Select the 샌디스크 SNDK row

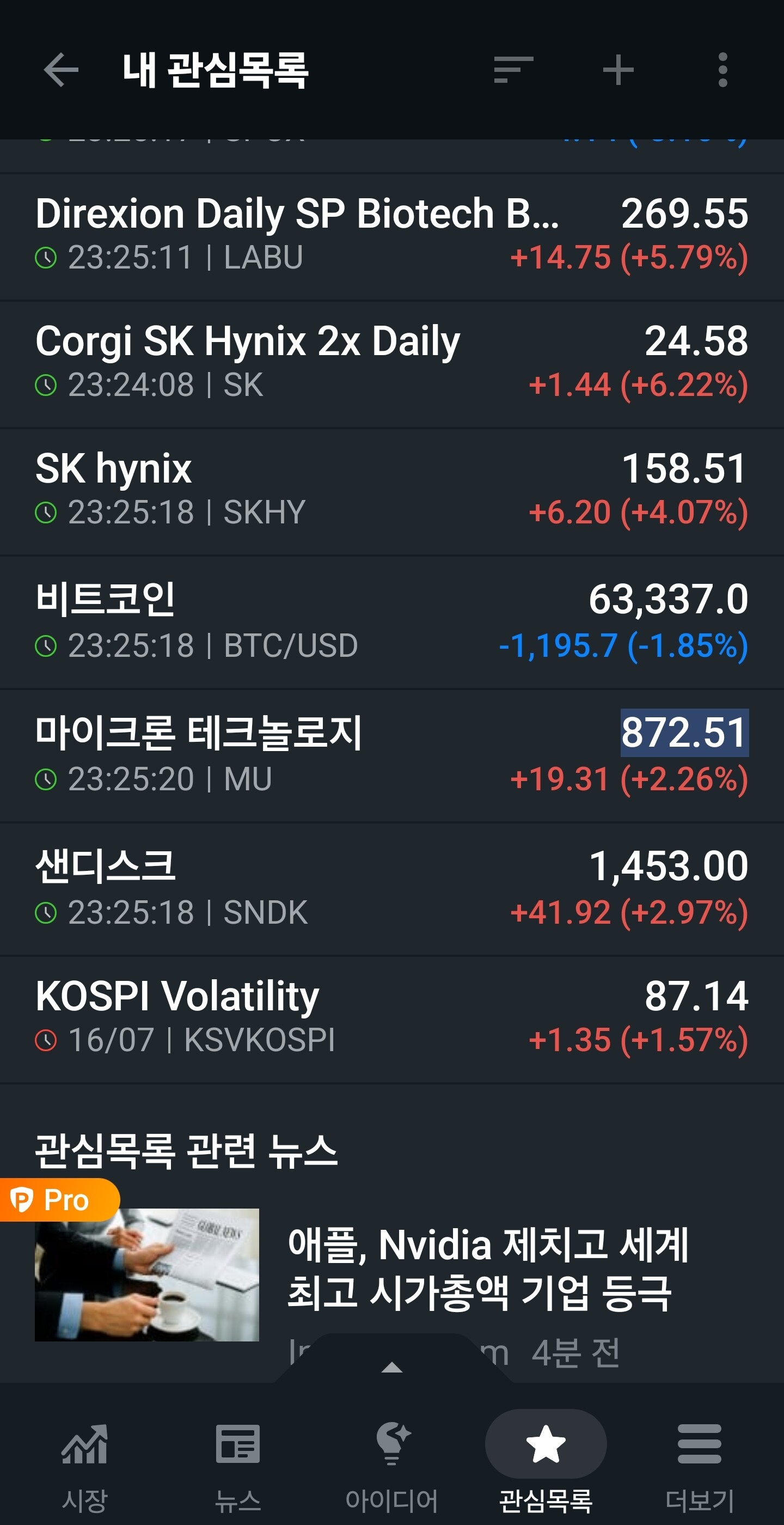(391, 889)
